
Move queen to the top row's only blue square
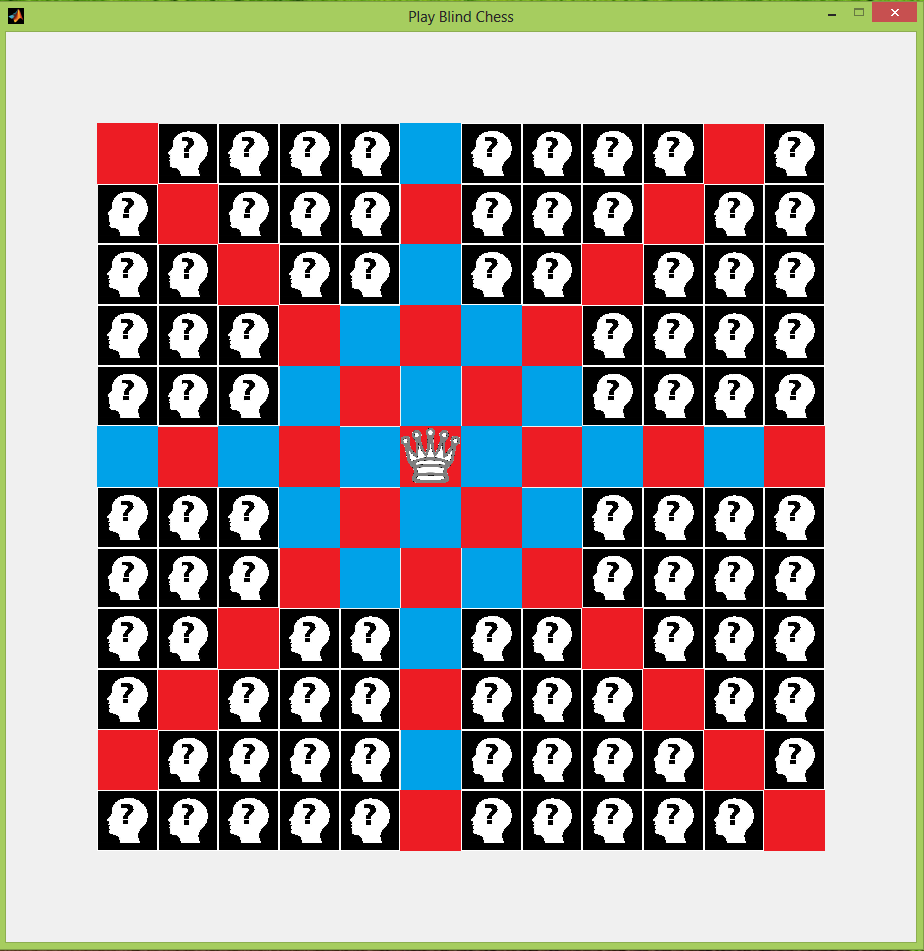[x=431, y=153]
